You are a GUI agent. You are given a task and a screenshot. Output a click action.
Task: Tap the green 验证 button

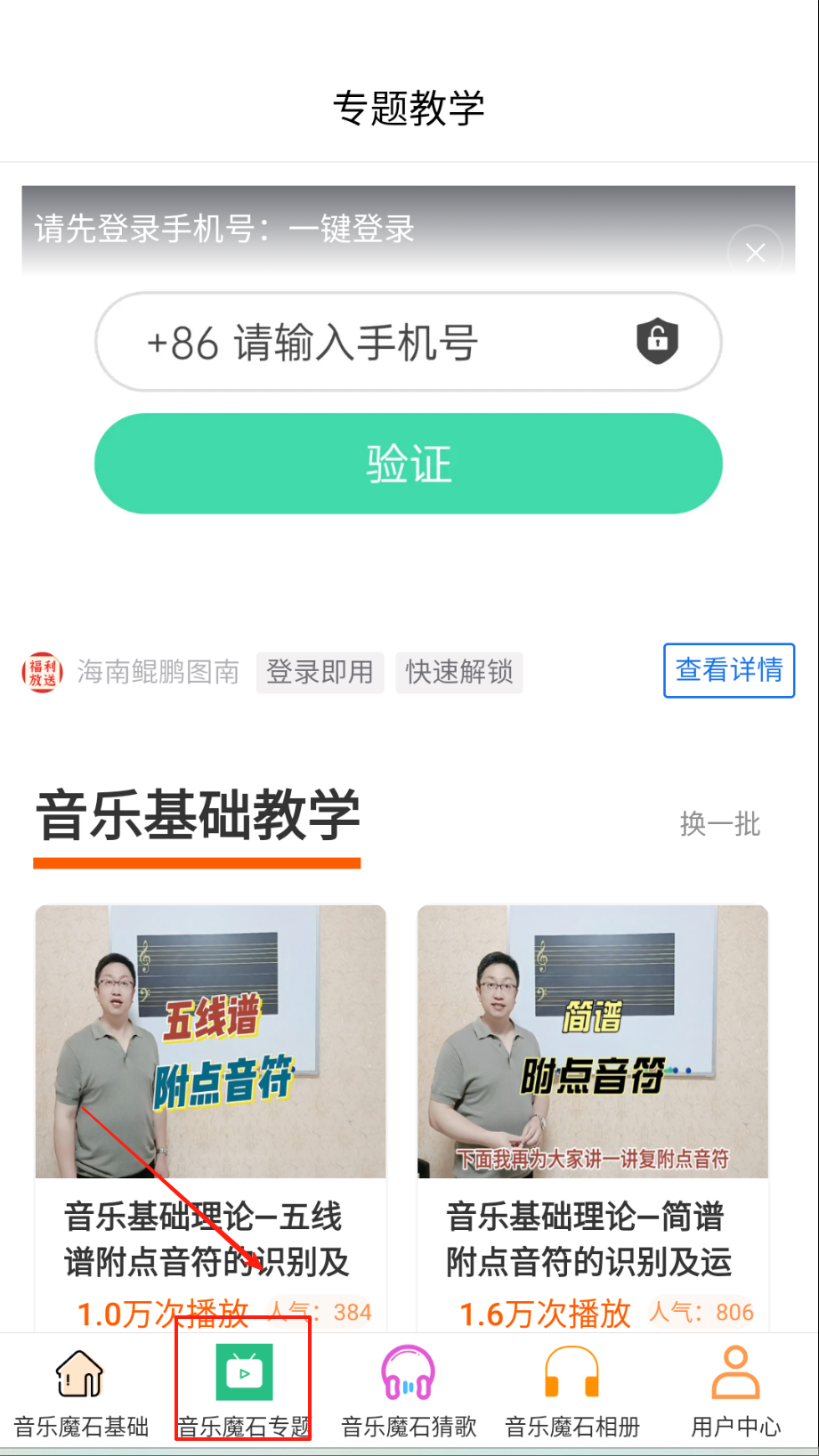click(x=408, y=464)
